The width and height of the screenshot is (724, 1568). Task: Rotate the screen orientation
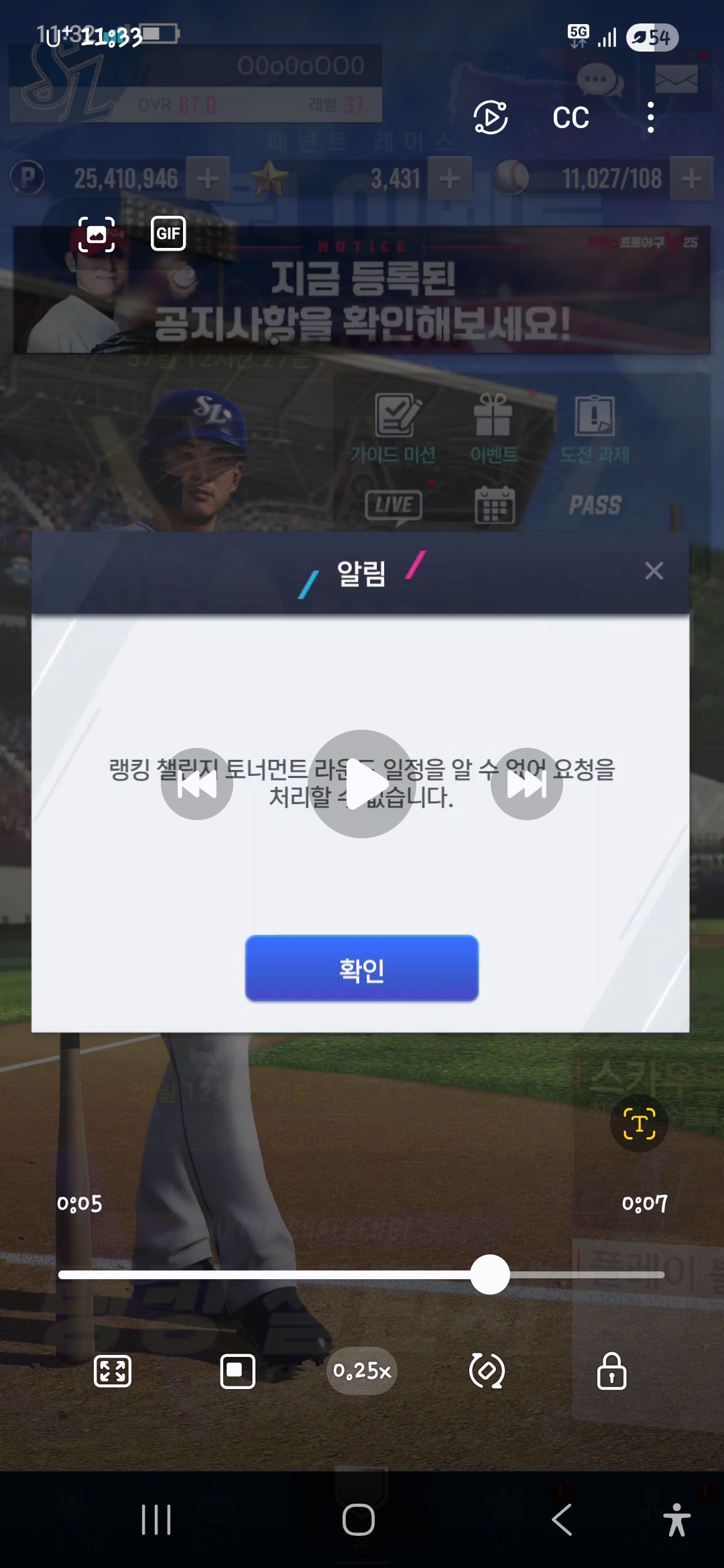click(487, 1371)
